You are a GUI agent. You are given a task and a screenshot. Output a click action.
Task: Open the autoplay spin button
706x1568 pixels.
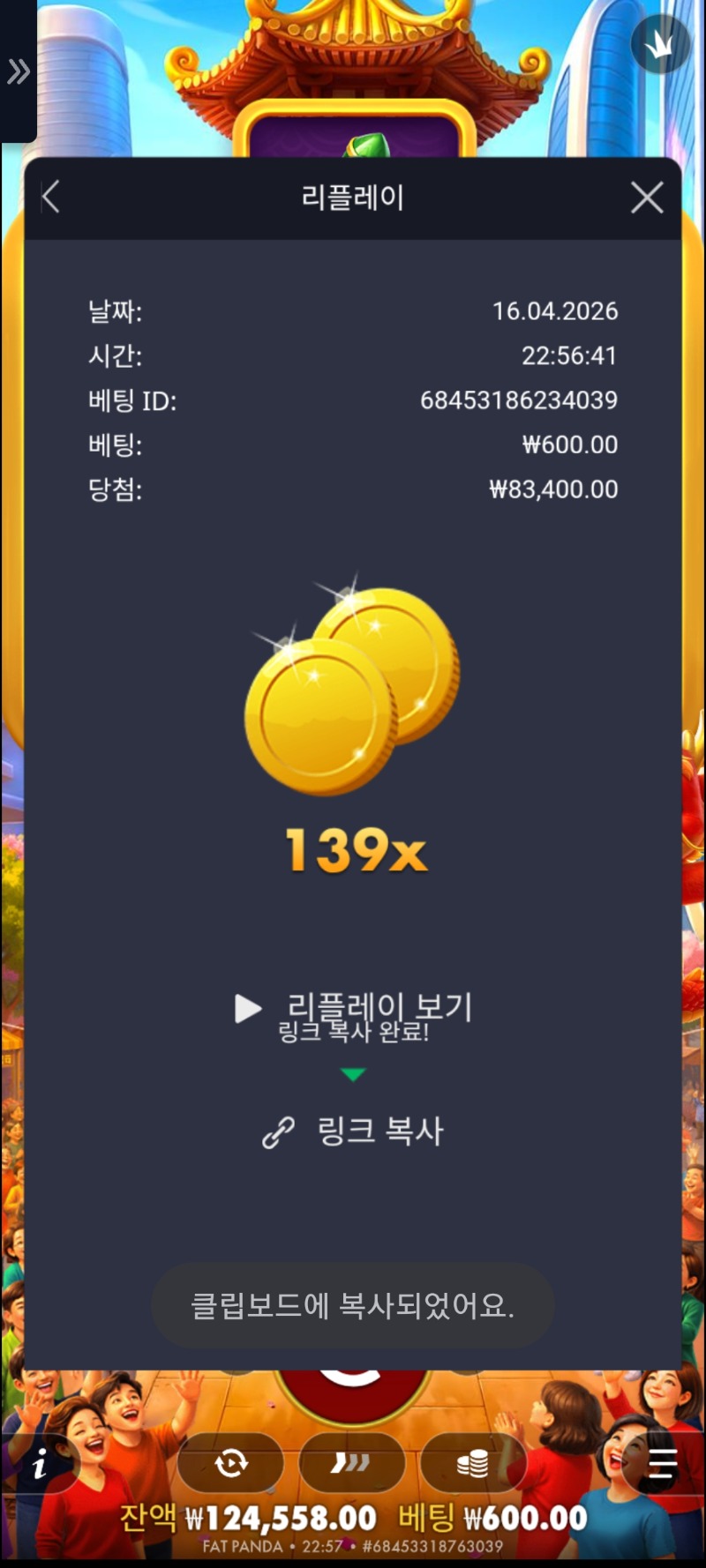[230, 1464]
